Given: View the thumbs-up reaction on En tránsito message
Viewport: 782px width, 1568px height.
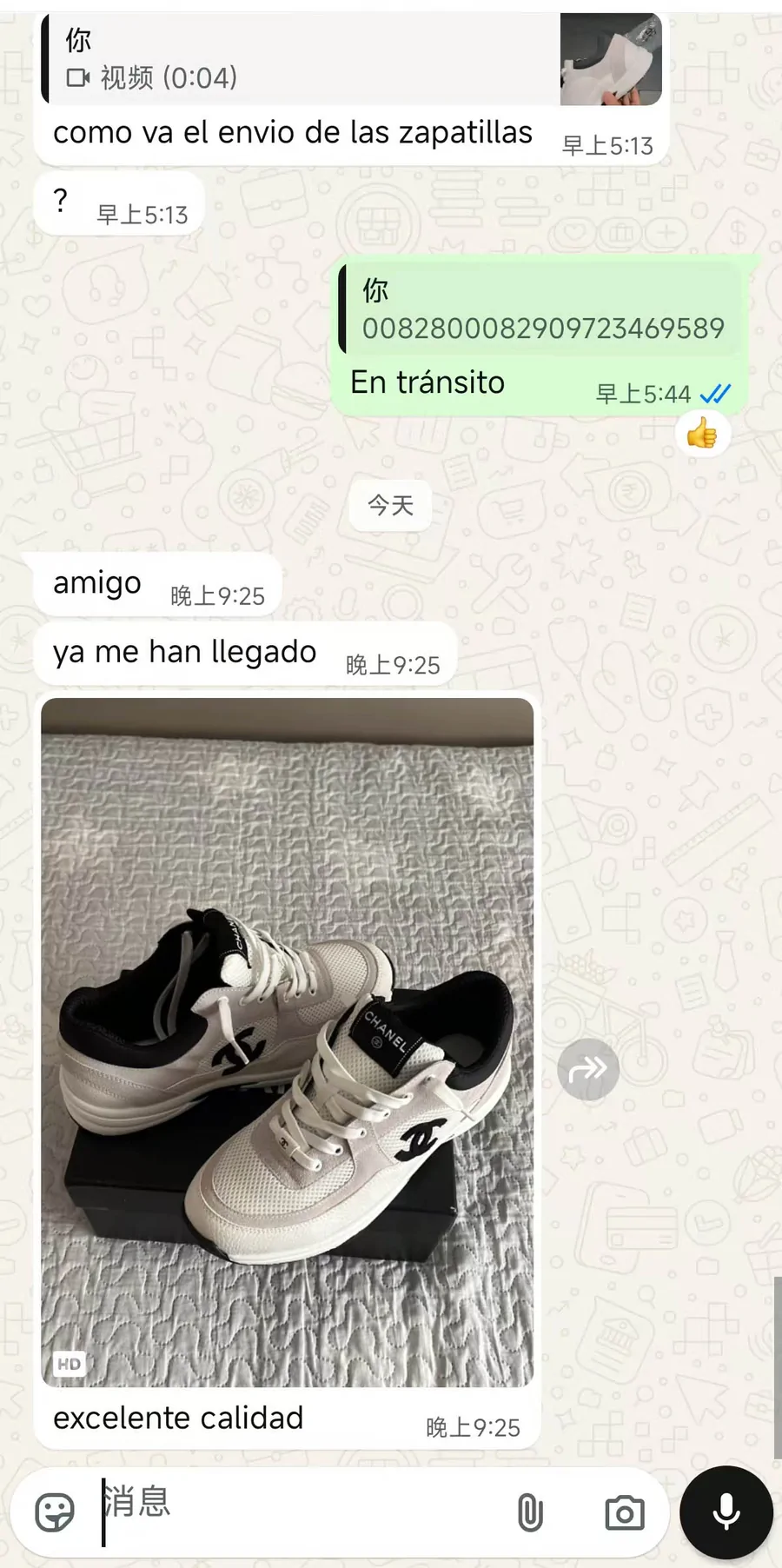Looking at the screenshot, I should tap(702, 433).
